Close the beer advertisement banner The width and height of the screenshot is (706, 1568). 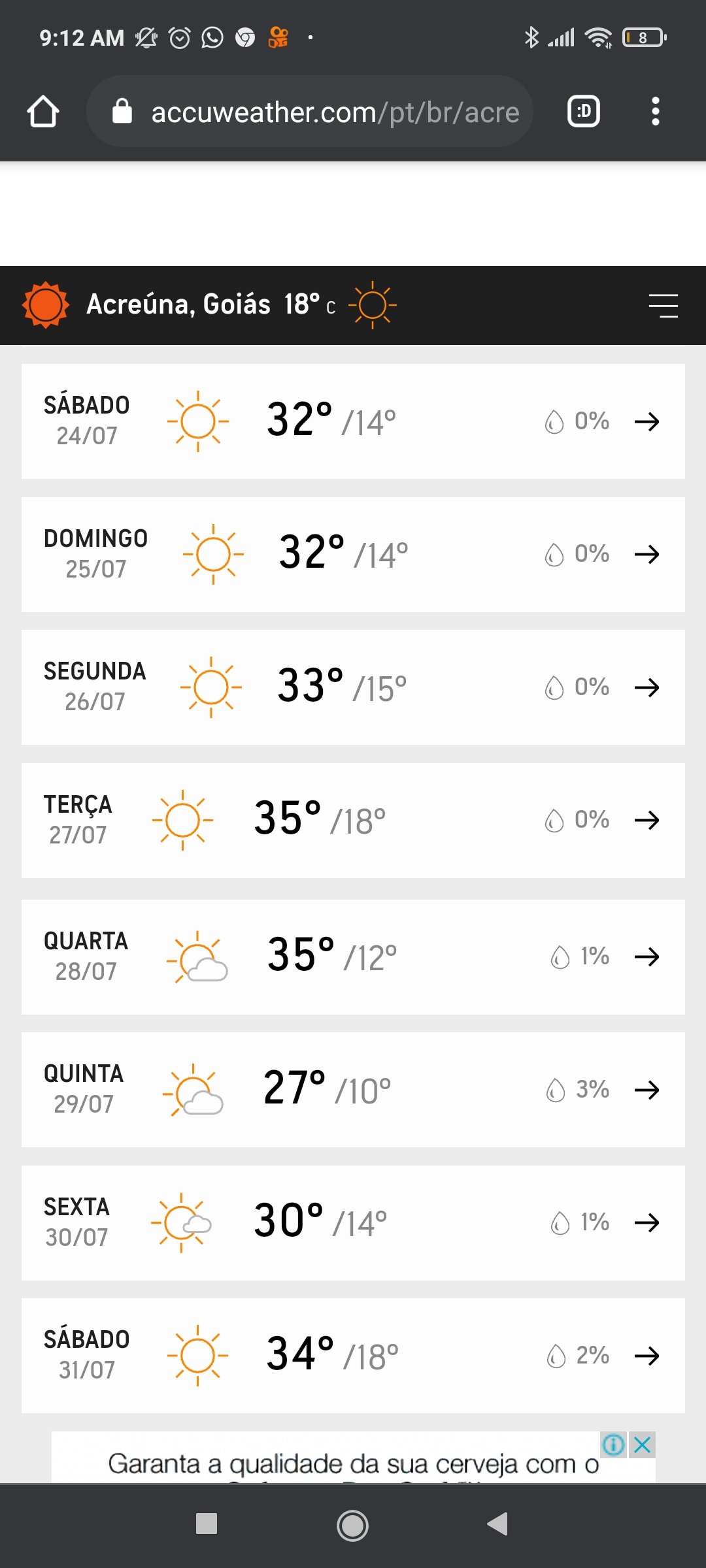pyautogui.click(x=643, y=1445)
